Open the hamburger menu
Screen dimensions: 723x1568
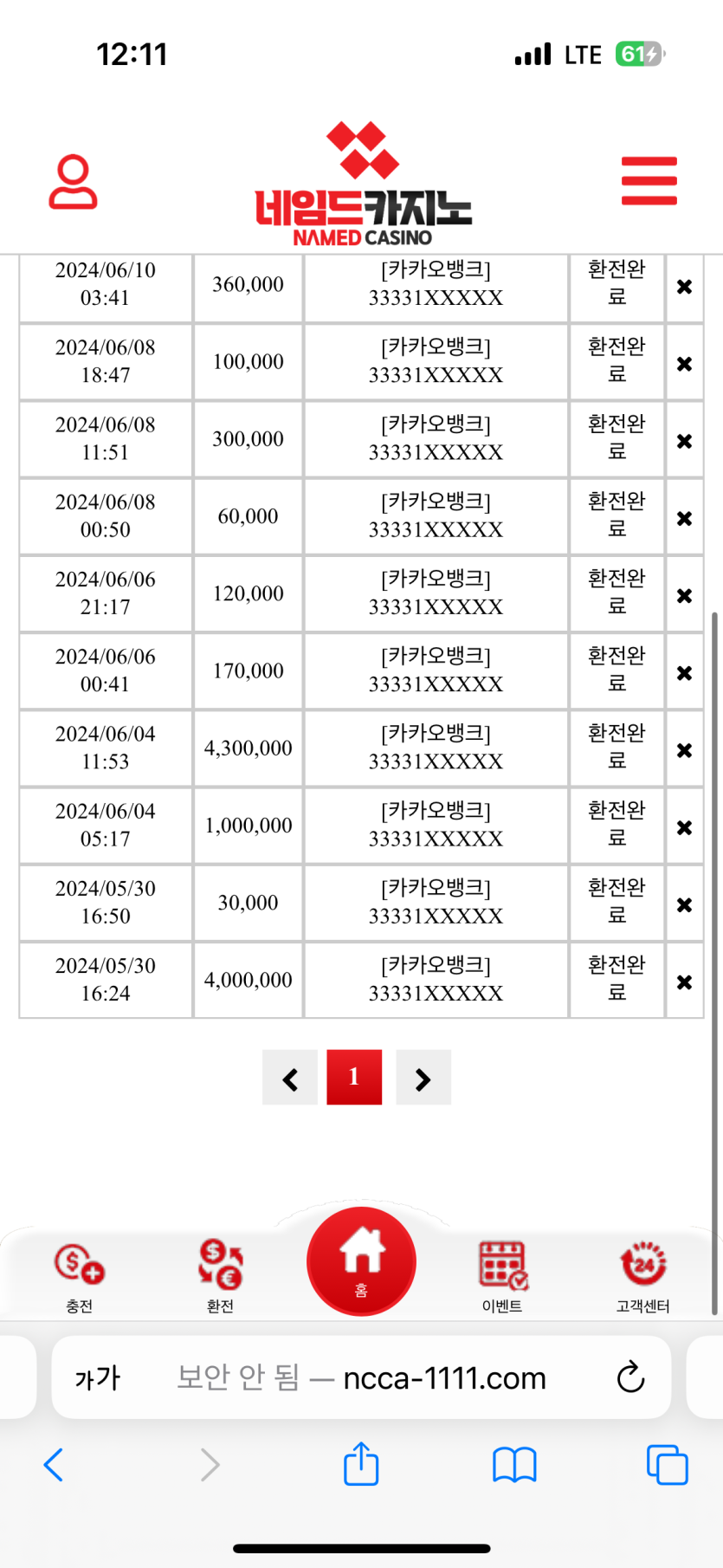click(649, 181)
